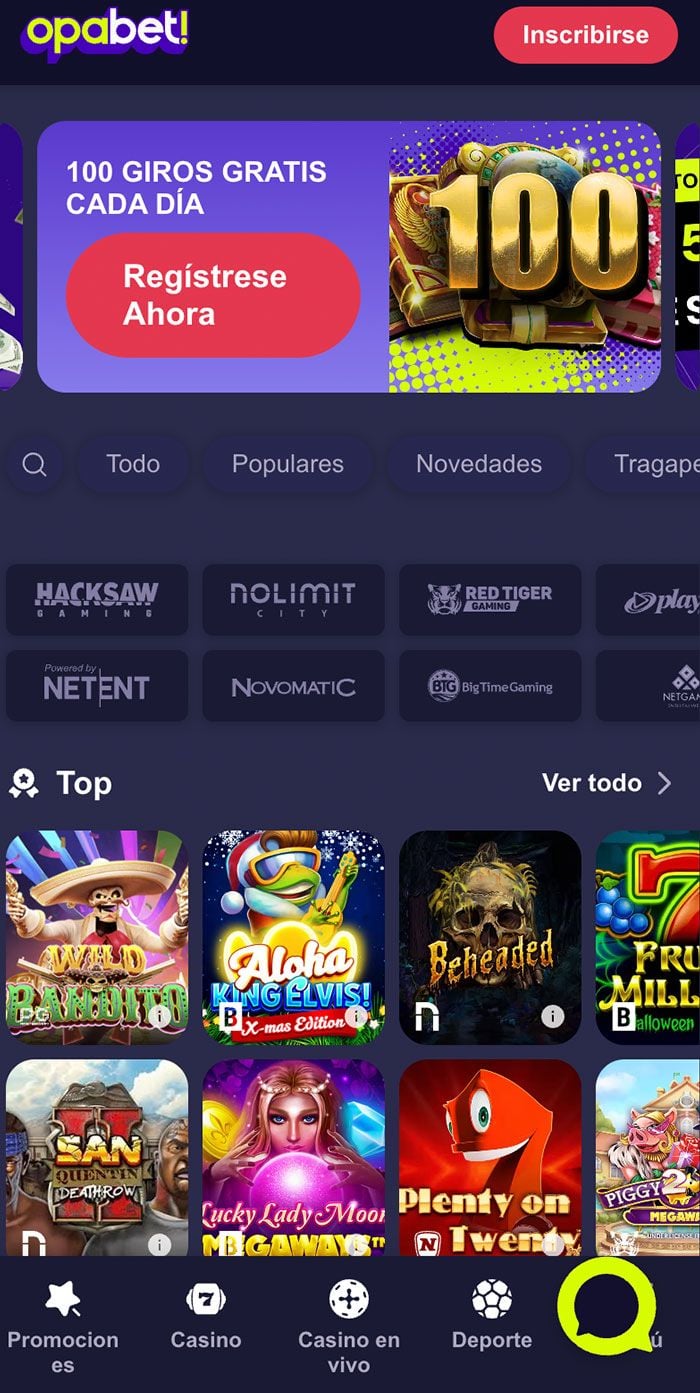Filter games by Red Tiger provider
700x1393 pixels.
490,600
